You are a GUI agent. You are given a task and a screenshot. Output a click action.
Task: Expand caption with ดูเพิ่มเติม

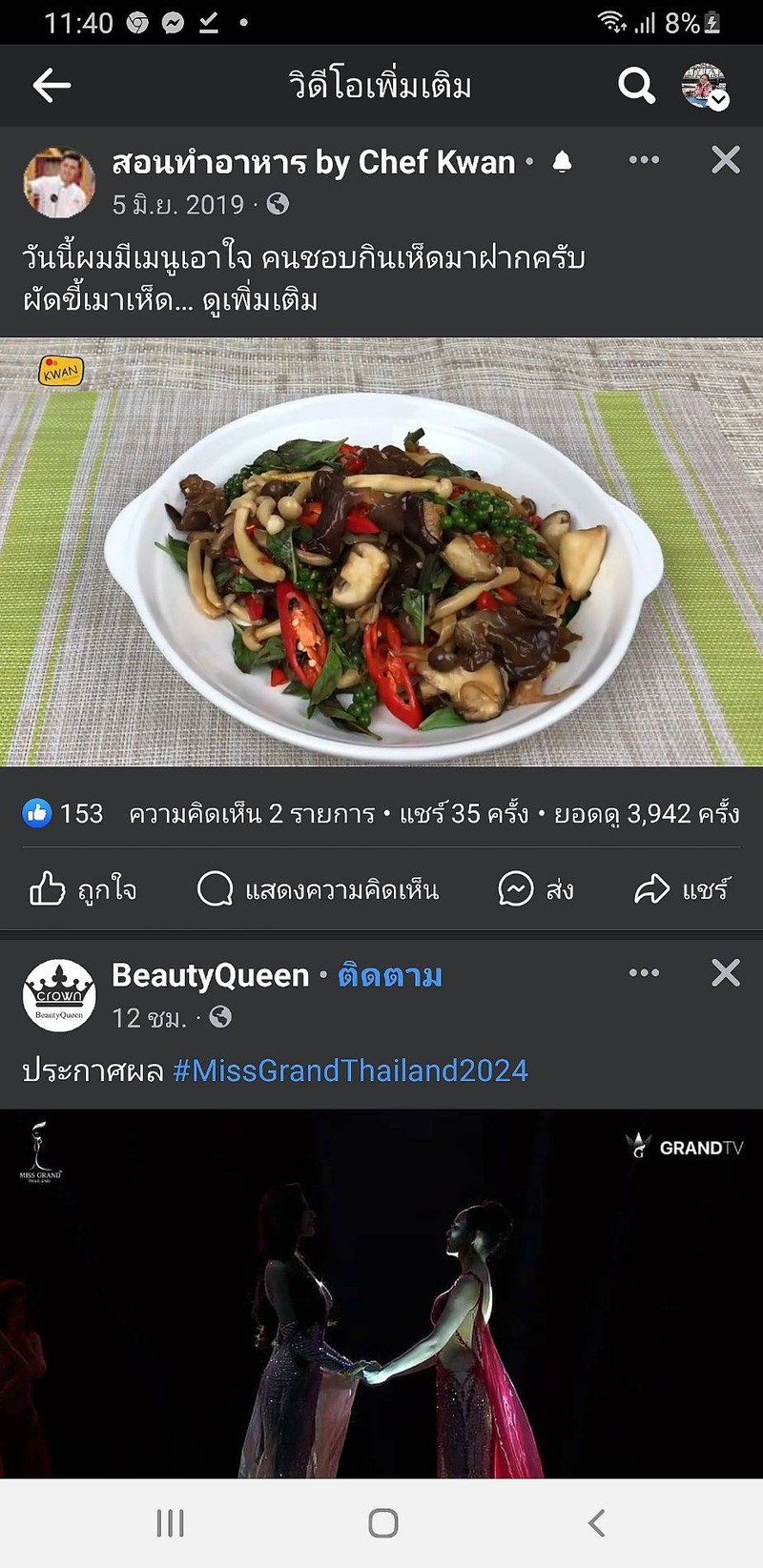coord(259,300)
